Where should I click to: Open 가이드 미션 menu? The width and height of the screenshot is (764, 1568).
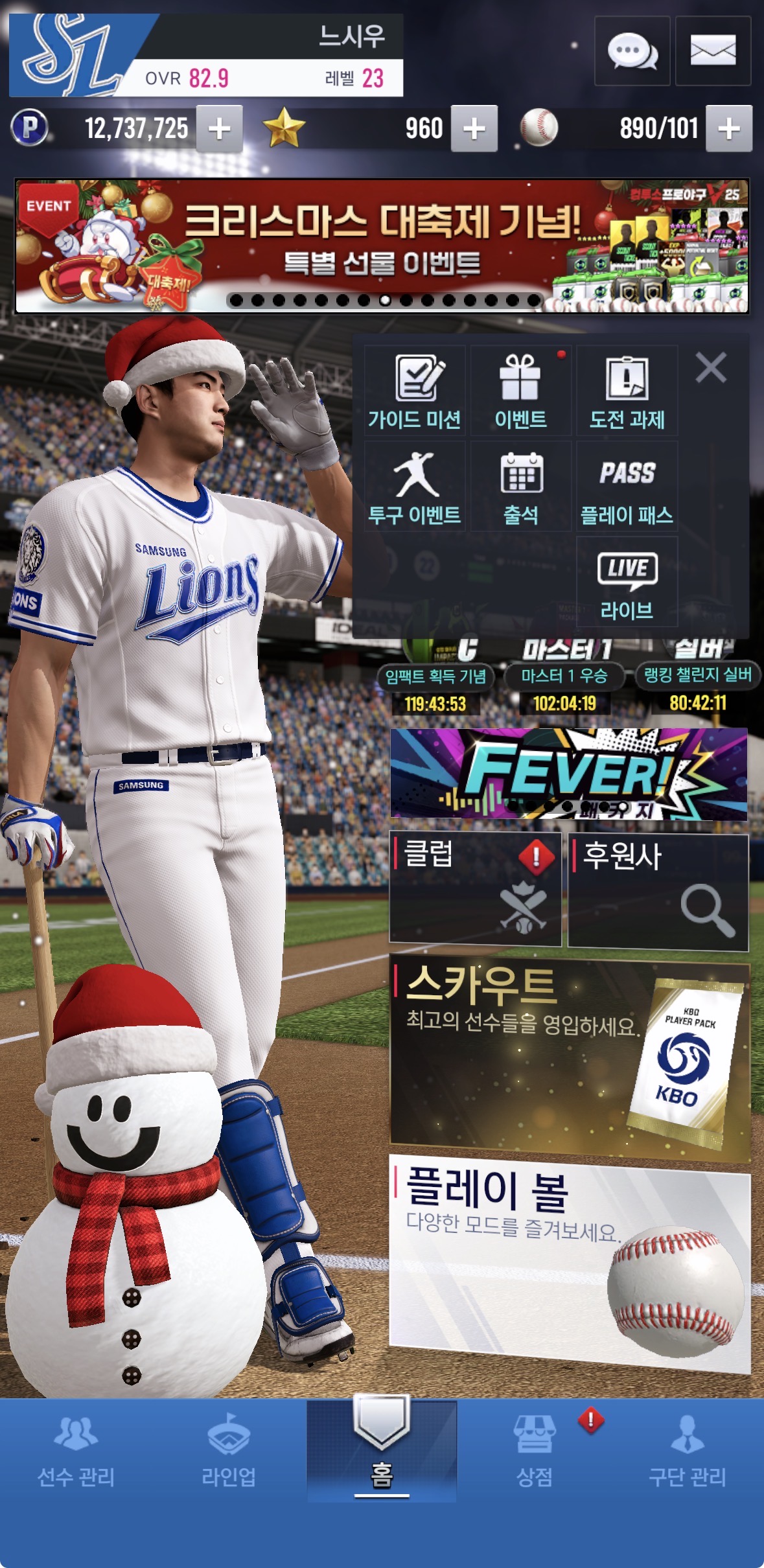(x=415, y=391)
